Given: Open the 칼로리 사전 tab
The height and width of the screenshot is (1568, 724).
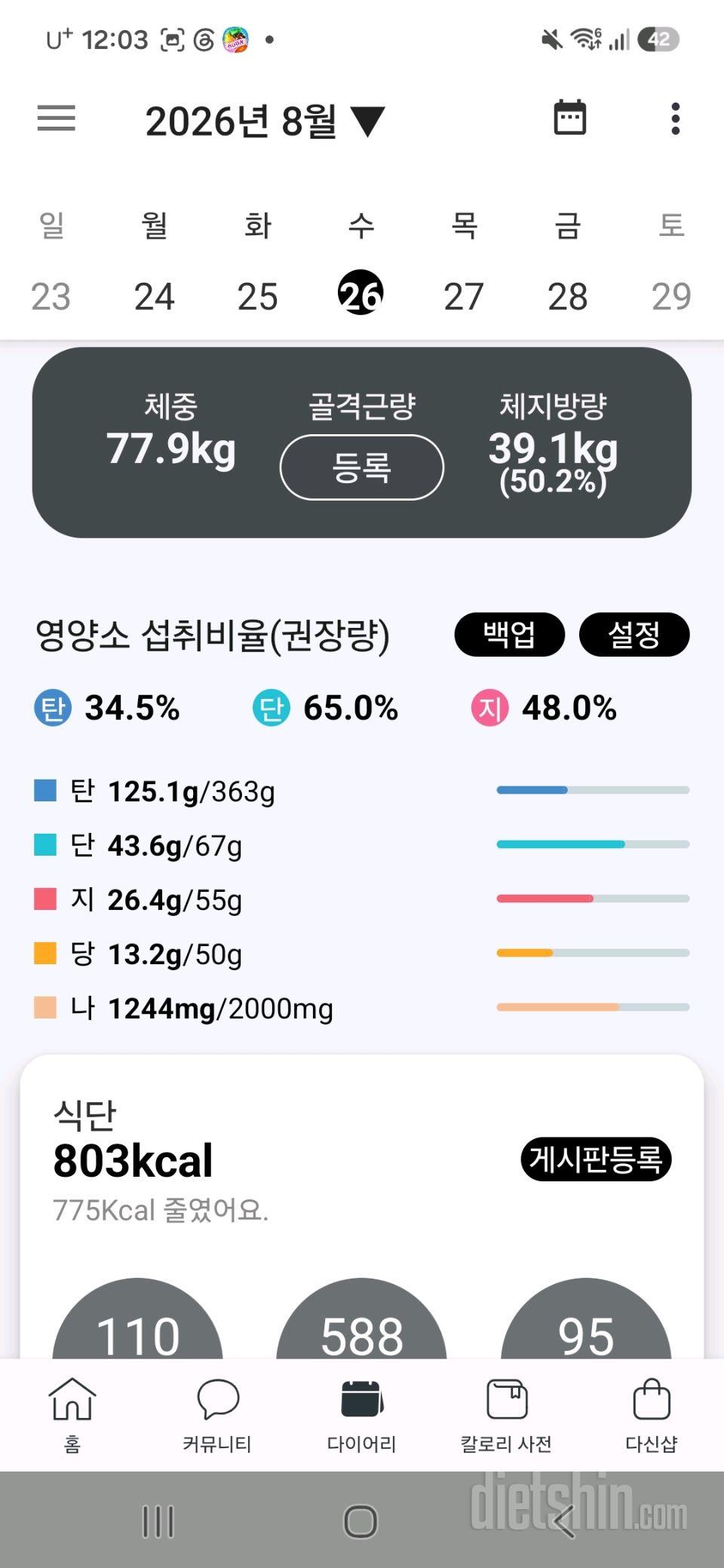Looking at the screenshot, I should [506, 1415].
